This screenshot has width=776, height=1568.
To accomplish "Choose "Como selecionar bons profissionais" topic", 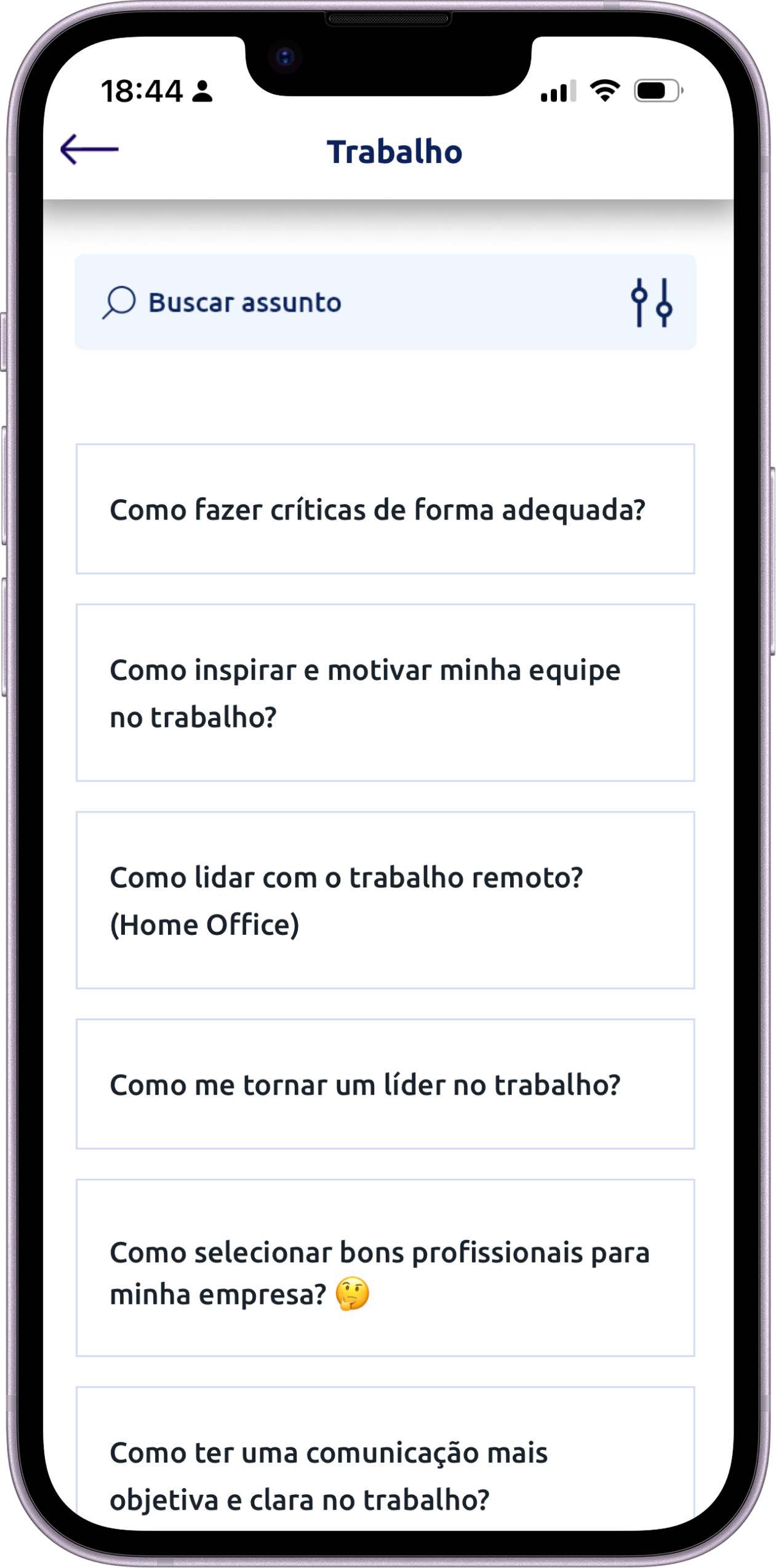I will [x=385, y=1268].
